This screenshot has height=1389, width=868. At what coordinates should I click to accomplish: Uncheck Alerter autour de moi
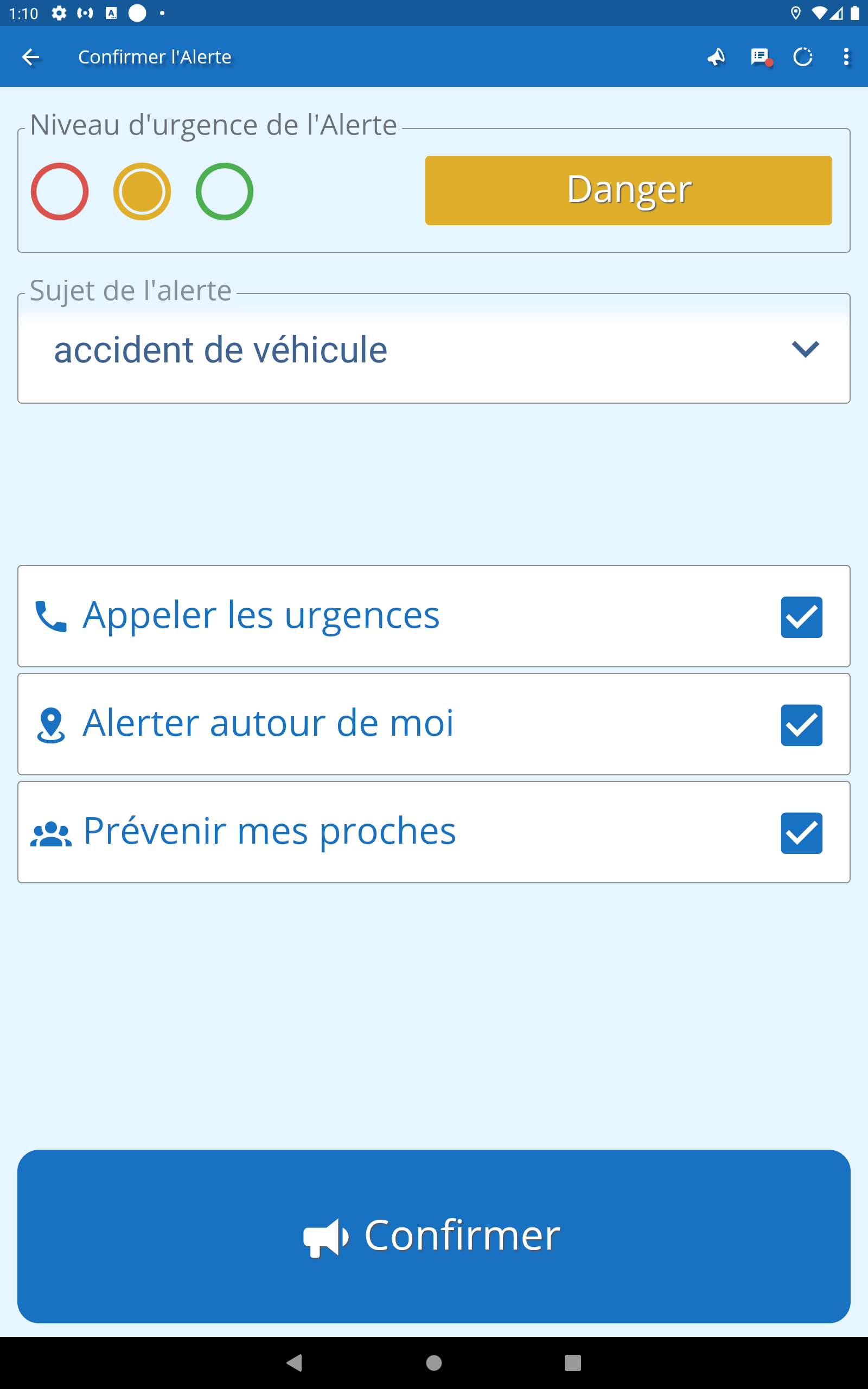[x=801, y=725]
